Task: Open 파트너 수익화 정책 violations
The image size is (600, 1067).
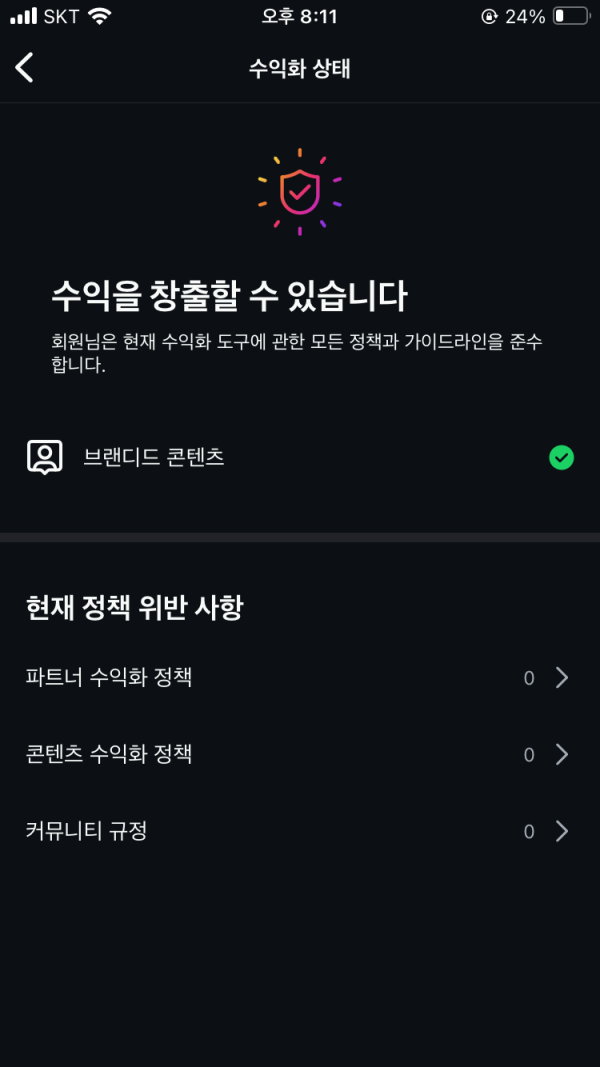Action: coord(300,678)
